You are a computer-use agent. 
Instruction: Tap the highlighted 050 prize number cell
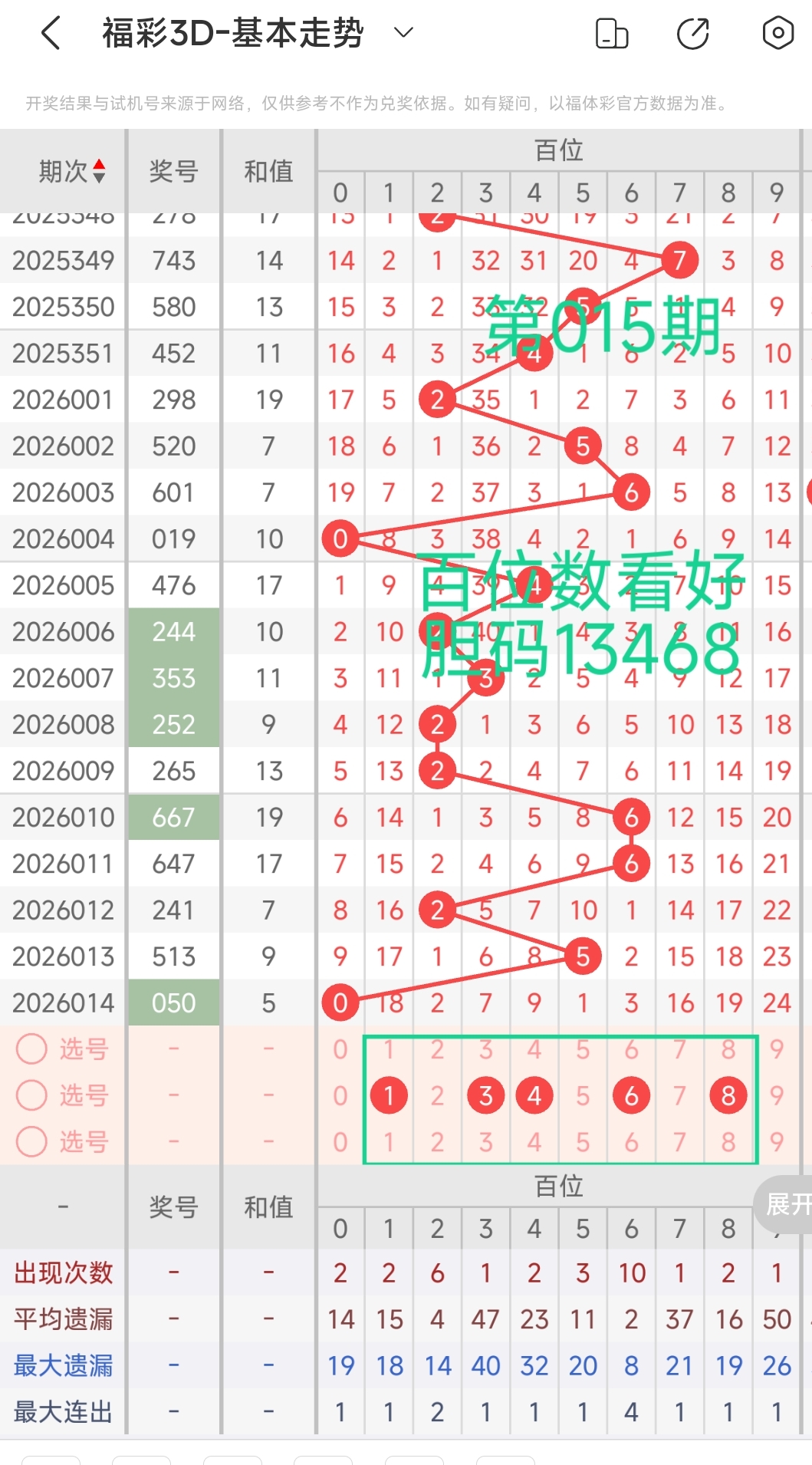point(173,1002)
